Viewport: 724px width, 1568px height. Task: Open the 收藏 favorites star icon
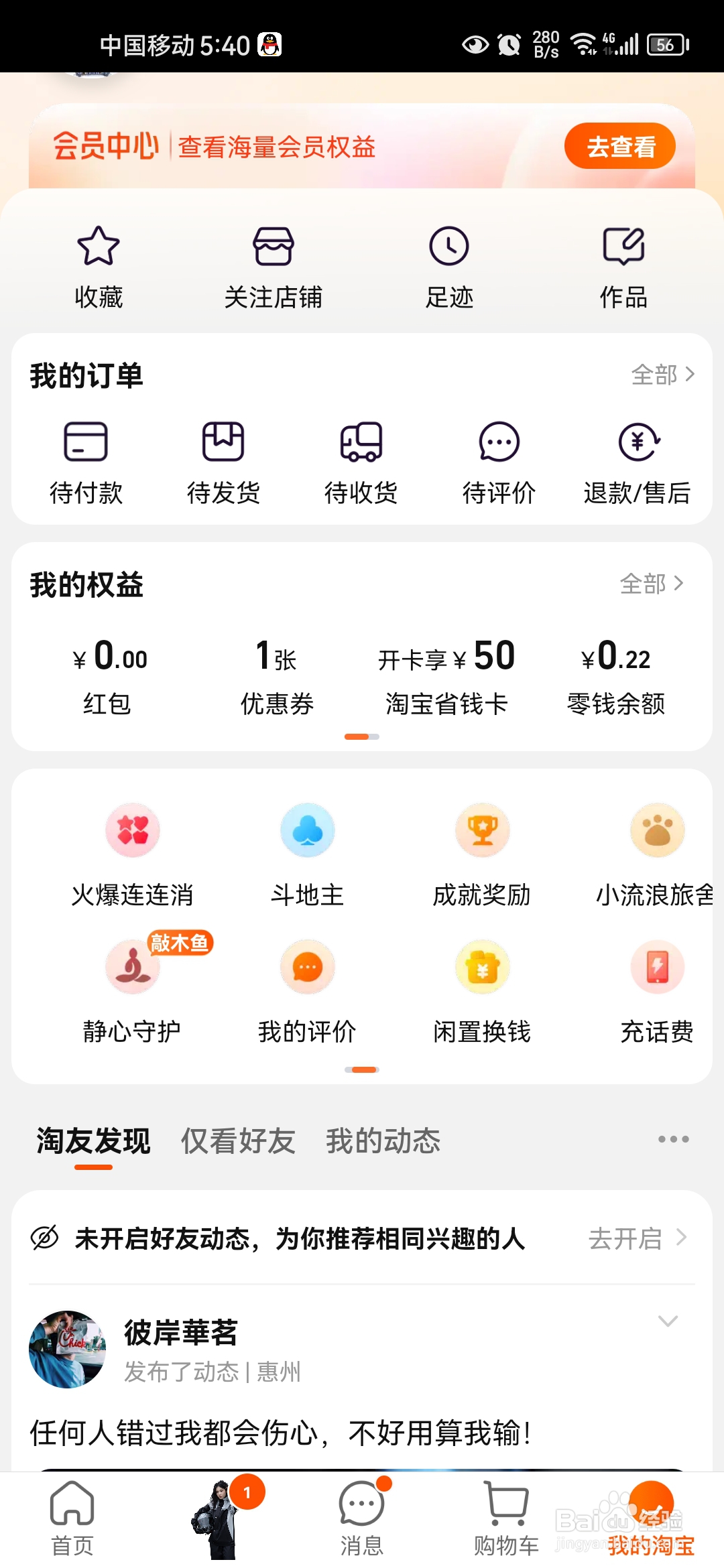point(97,248)
